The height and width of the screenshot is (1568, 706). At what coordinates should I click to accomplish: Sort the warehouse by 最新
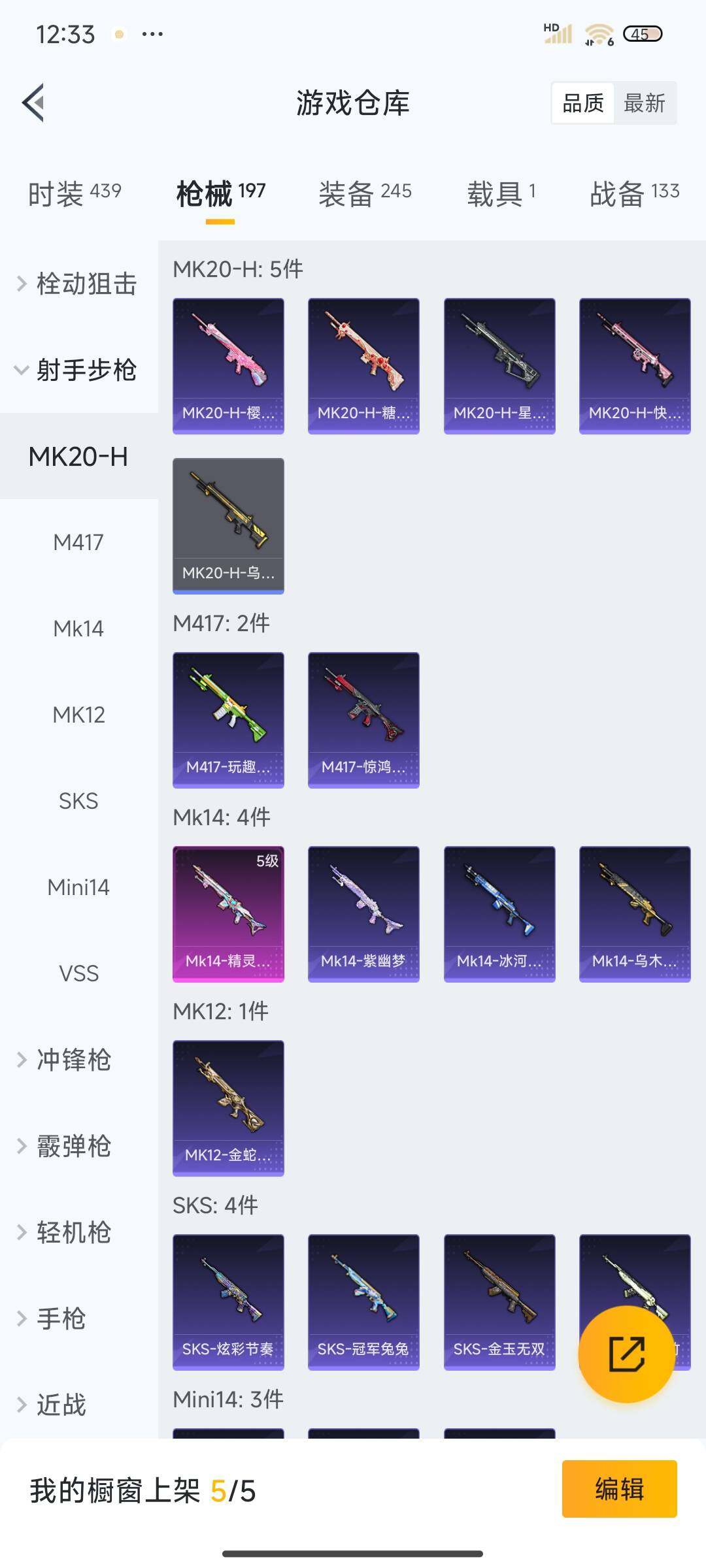[x=644, y=103]
